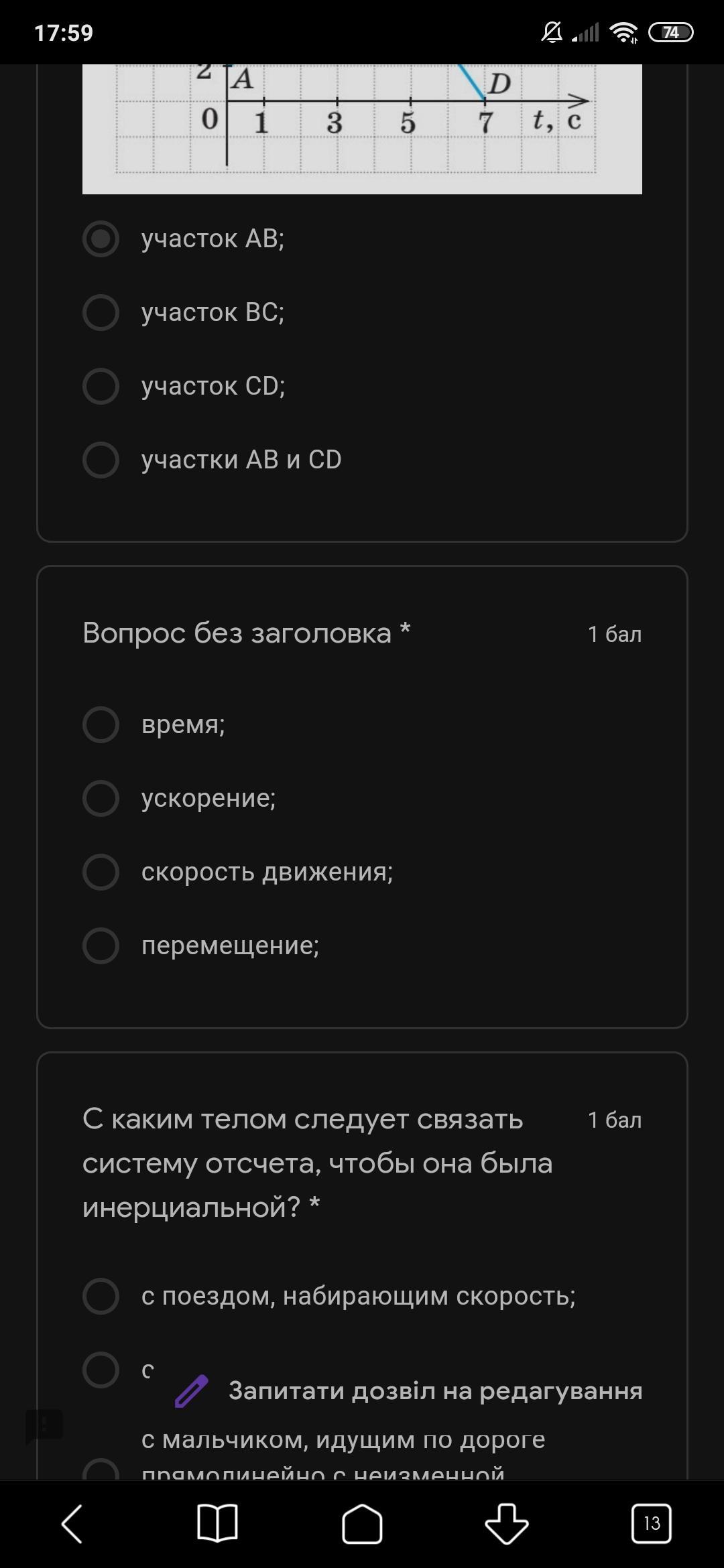This screenshot has height=1568, width=724.
Task: Select the участок AB option
Action: pos(101,239)
